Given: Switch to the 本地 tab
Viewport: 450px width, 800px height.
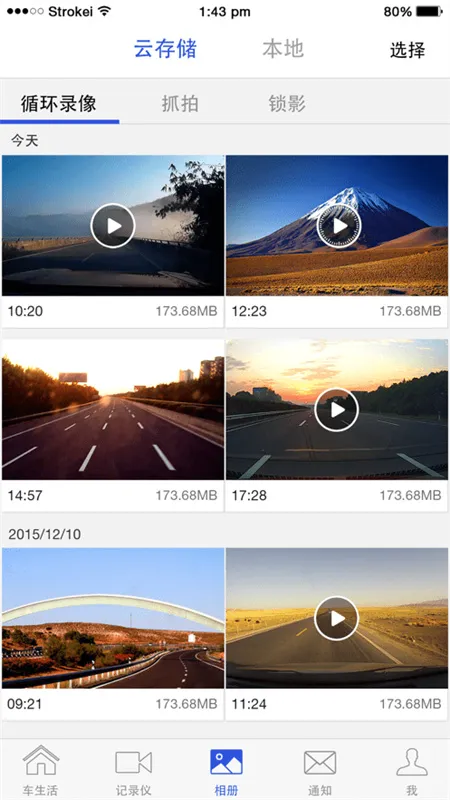Looking at the screenshot, I should 283,49.
